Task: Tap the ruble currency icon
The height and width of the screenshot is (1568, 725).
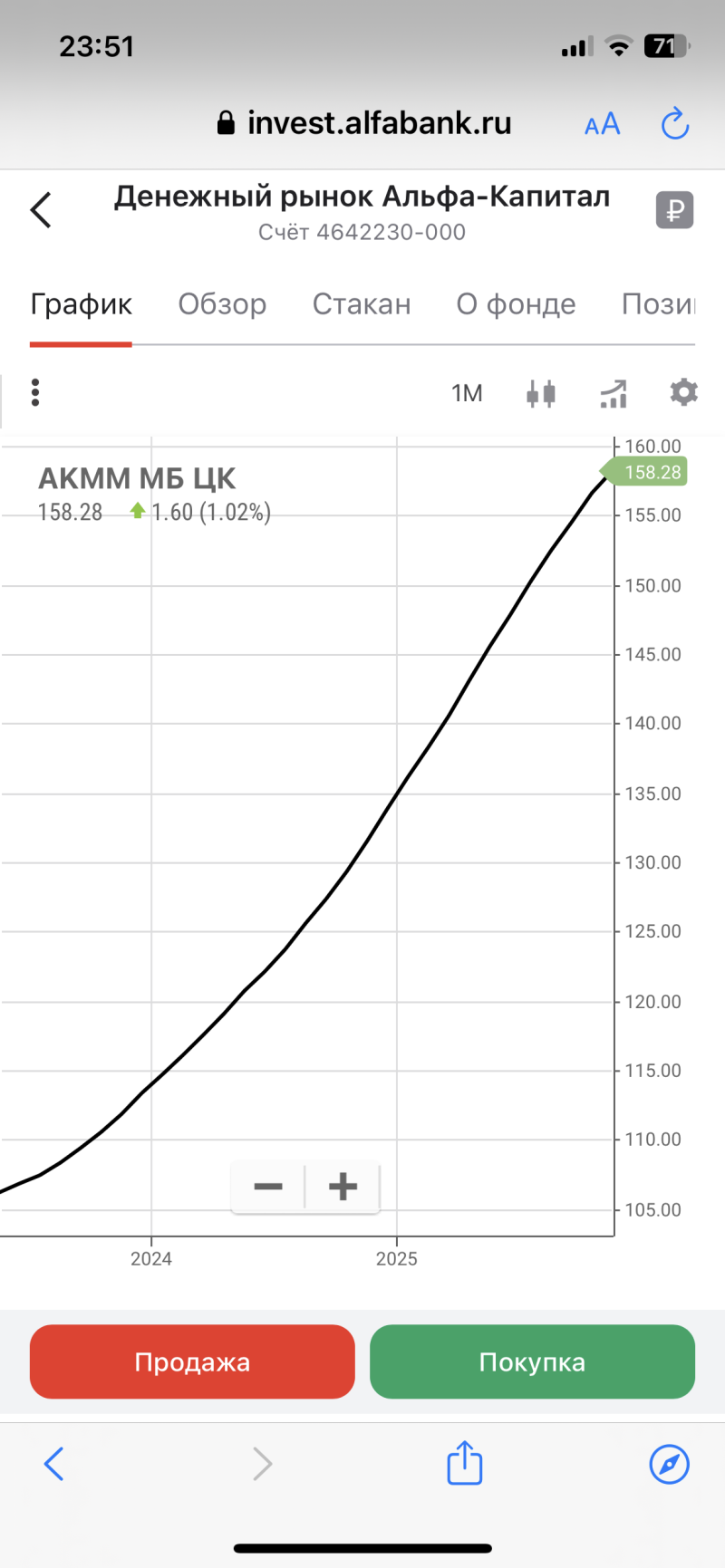Action: point(674,211)
